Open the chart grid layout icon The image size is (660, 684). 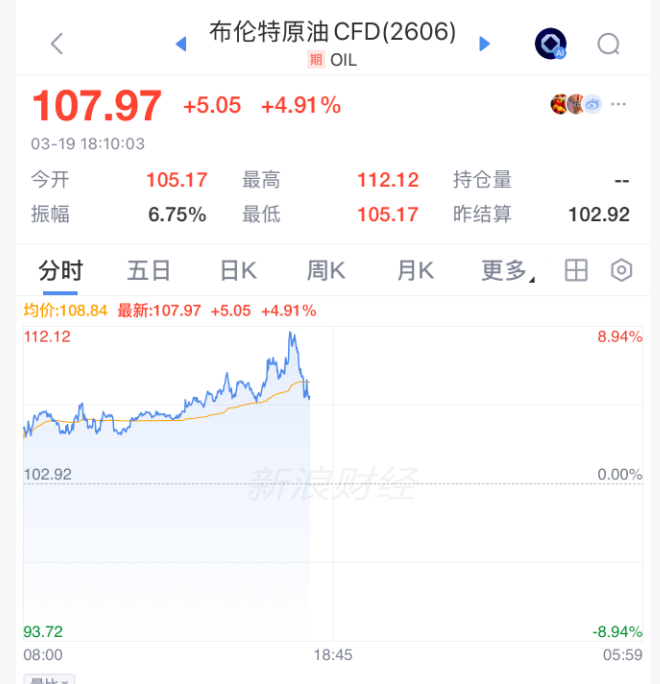575,270
